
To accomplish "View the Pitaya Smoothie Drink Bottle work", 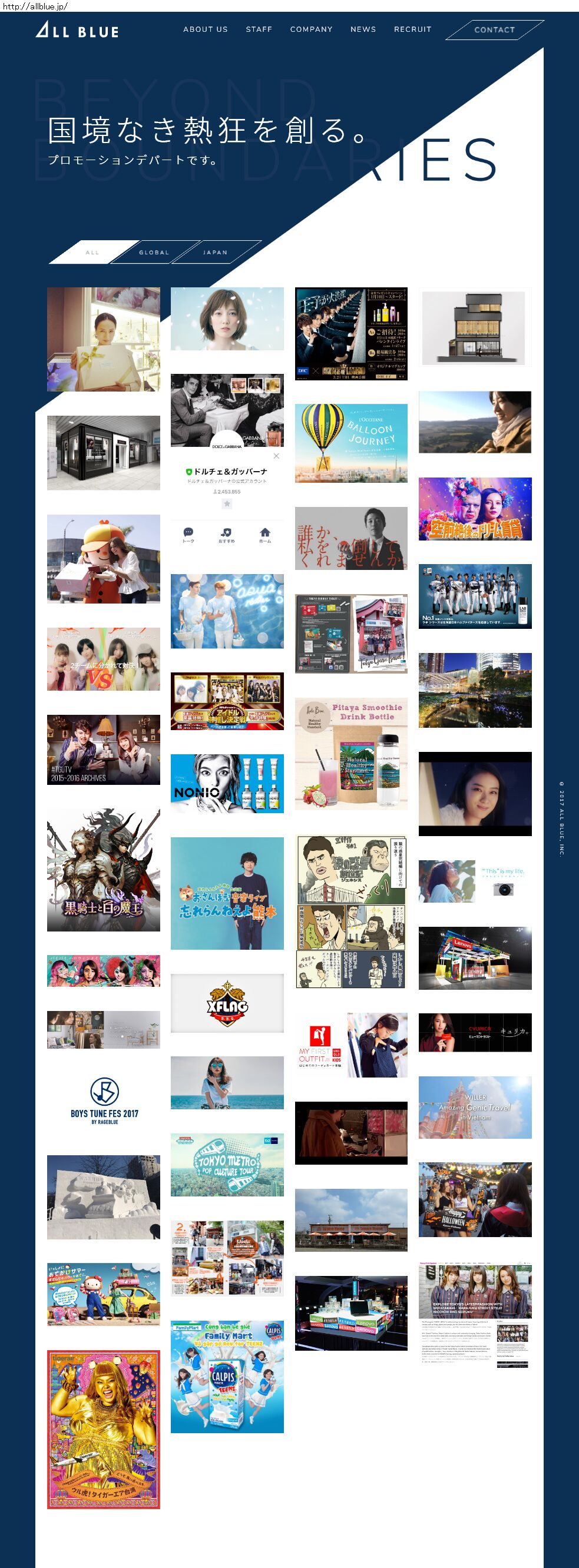I will pos(351,754).
